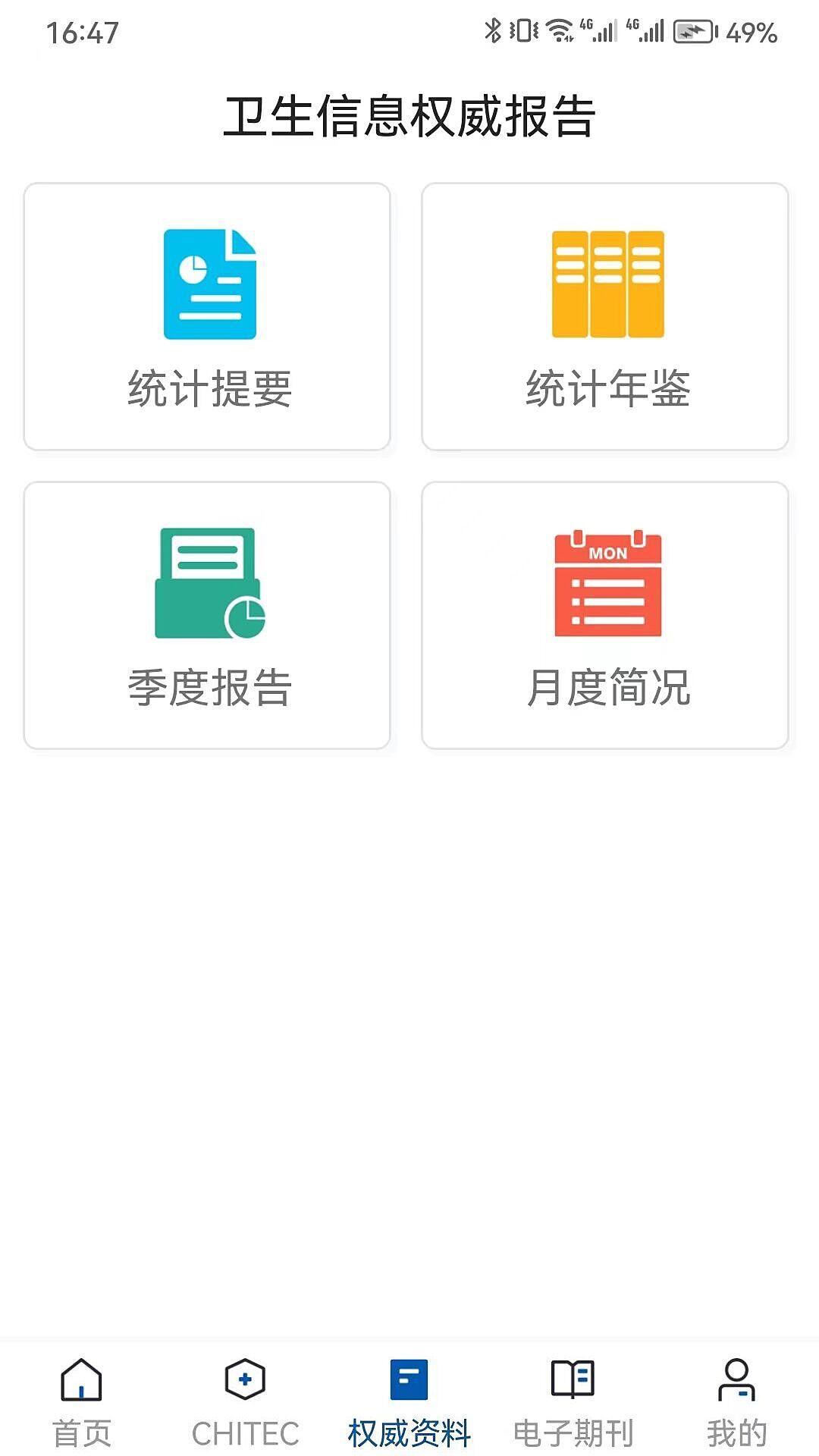Click the 卫生信息权威报告 page title
This screenshot has width=819, height=1456.
[x=409, y=114]
